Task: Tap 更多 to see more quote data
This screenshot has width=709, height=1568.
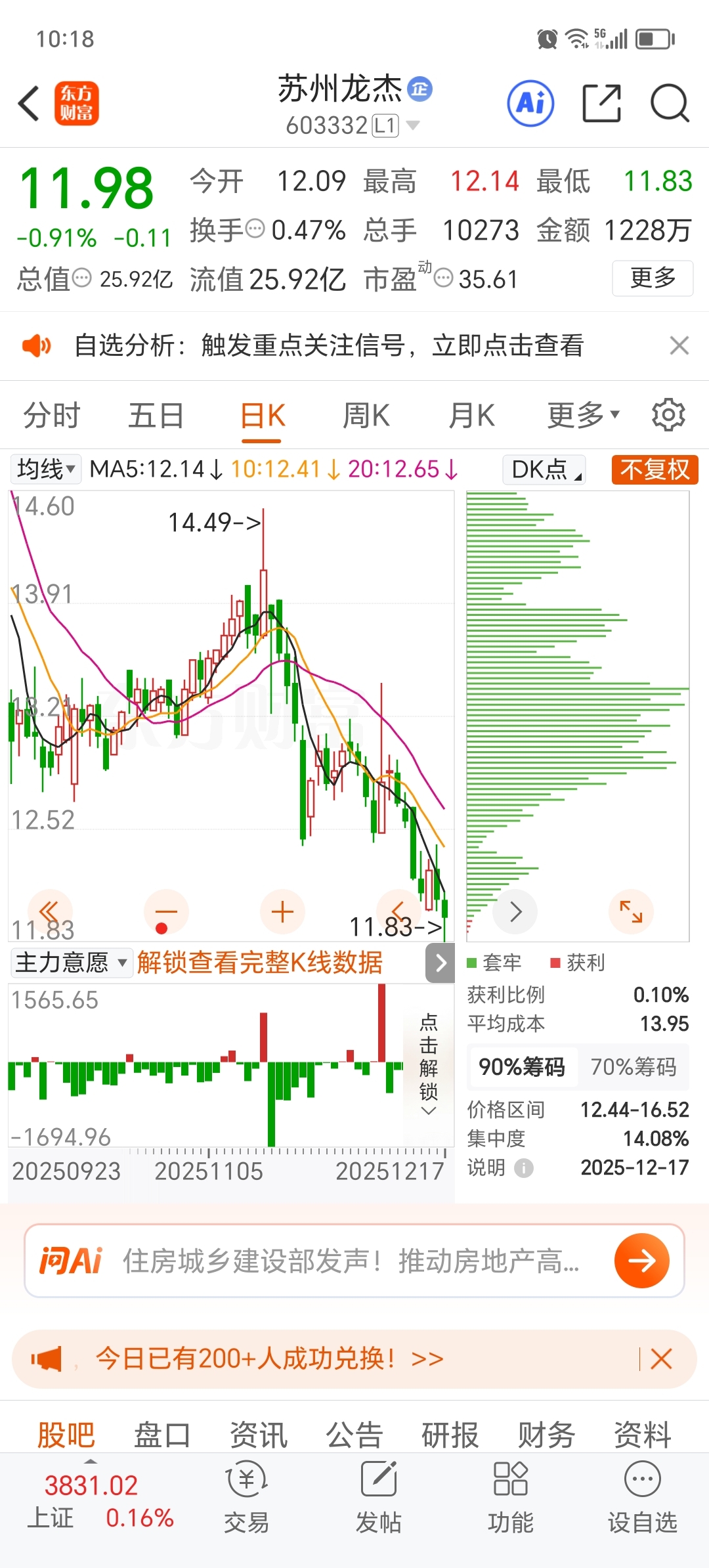Action: [x=653, y=278]
